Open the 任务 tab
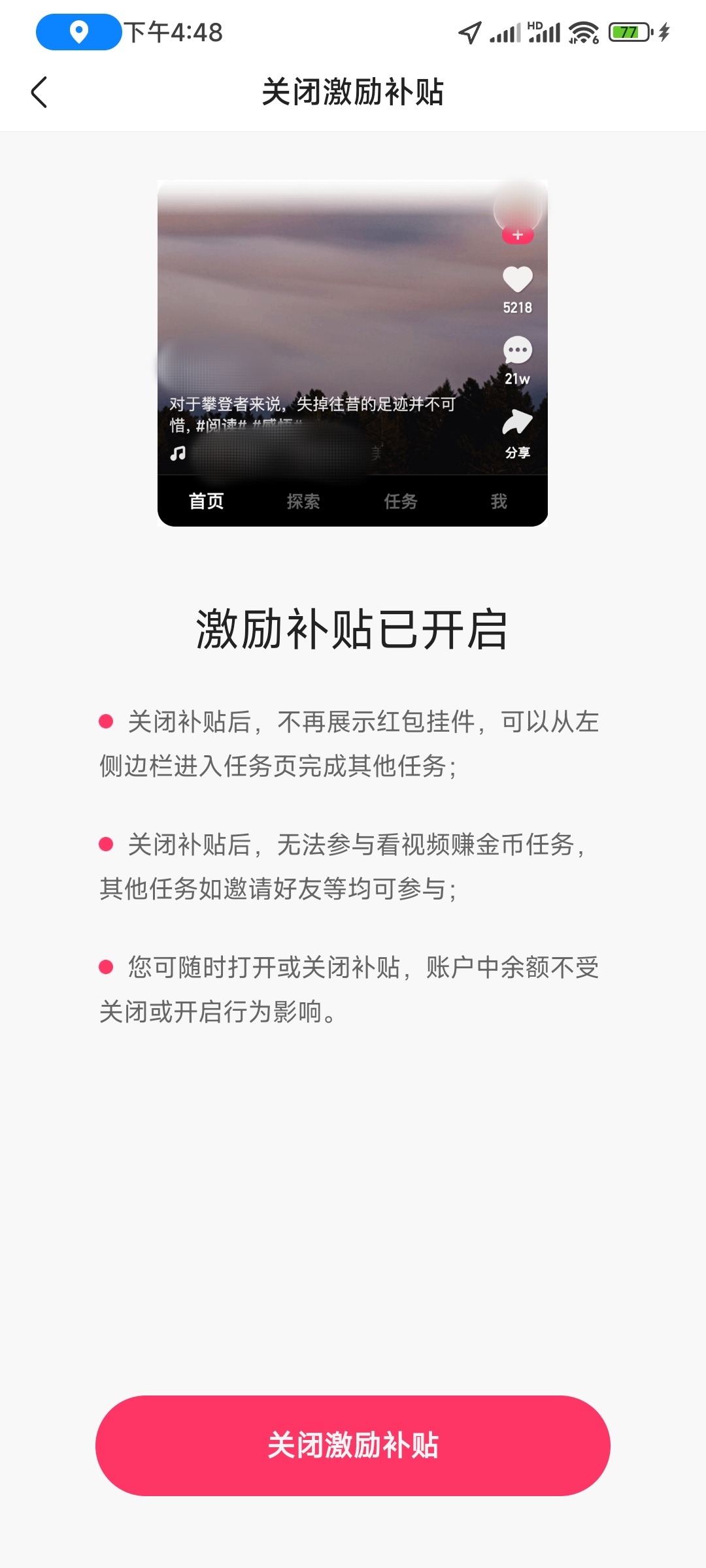 point(401,501)
